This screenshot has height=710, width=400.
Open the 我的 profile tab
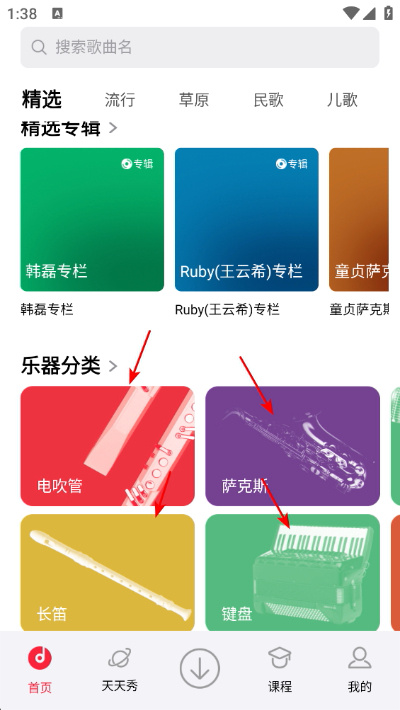[360, 670]
